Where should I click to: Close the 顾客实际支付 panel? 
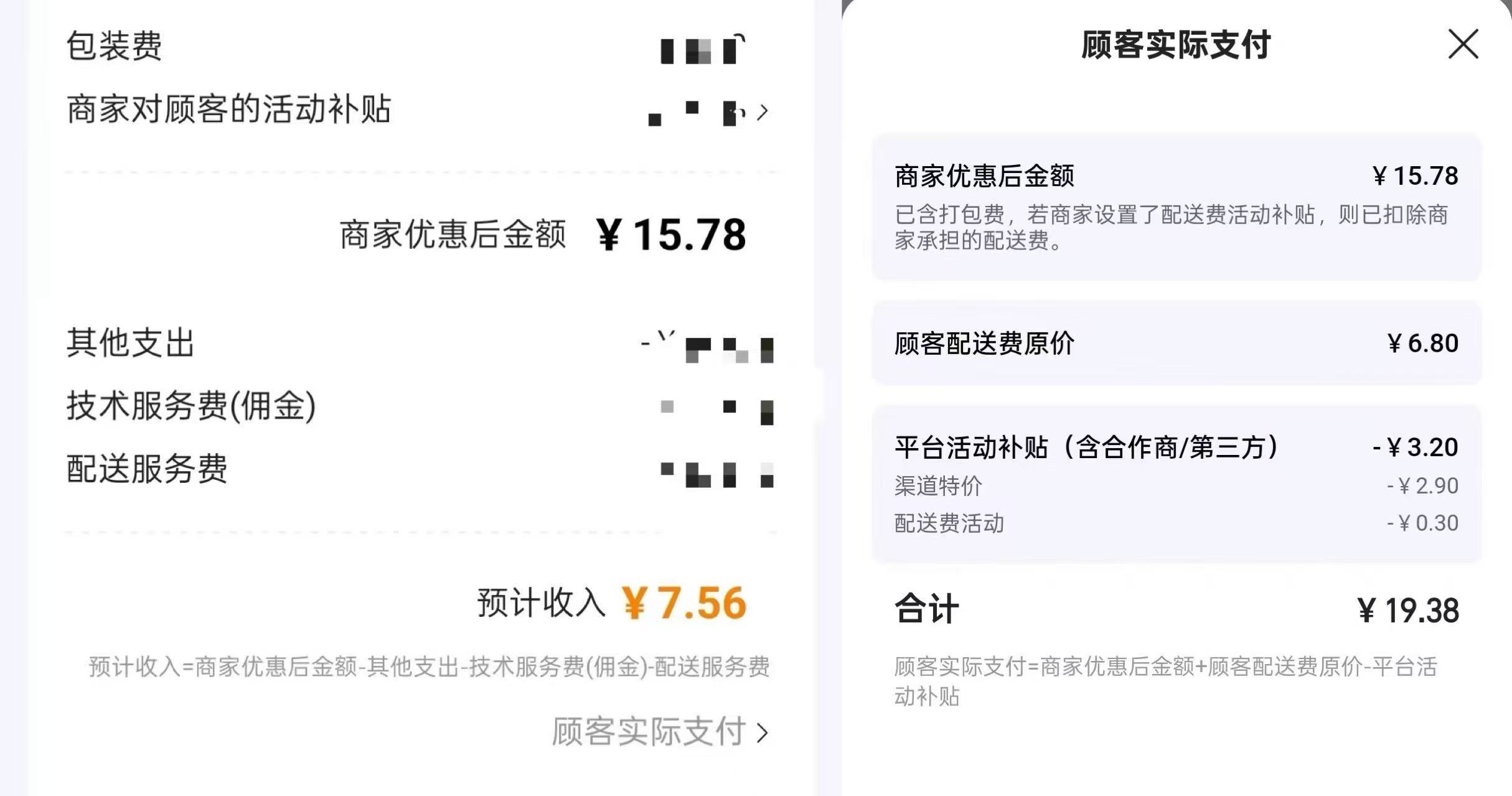click(x=1463, y=44)
